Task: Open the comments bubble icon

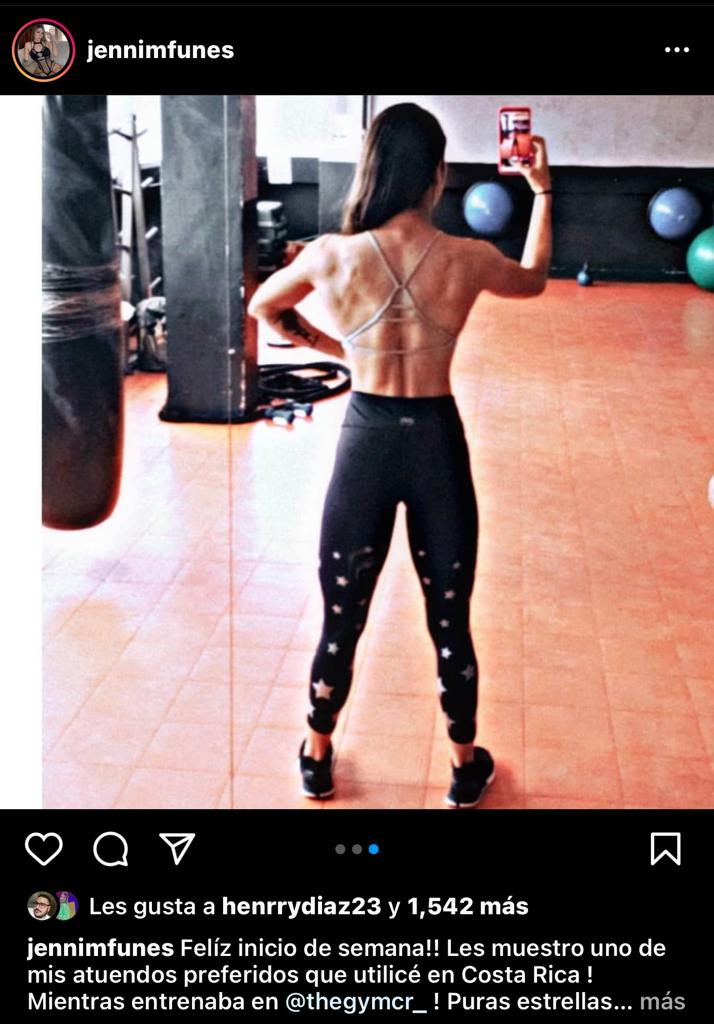Action: [x=110, y=849]
